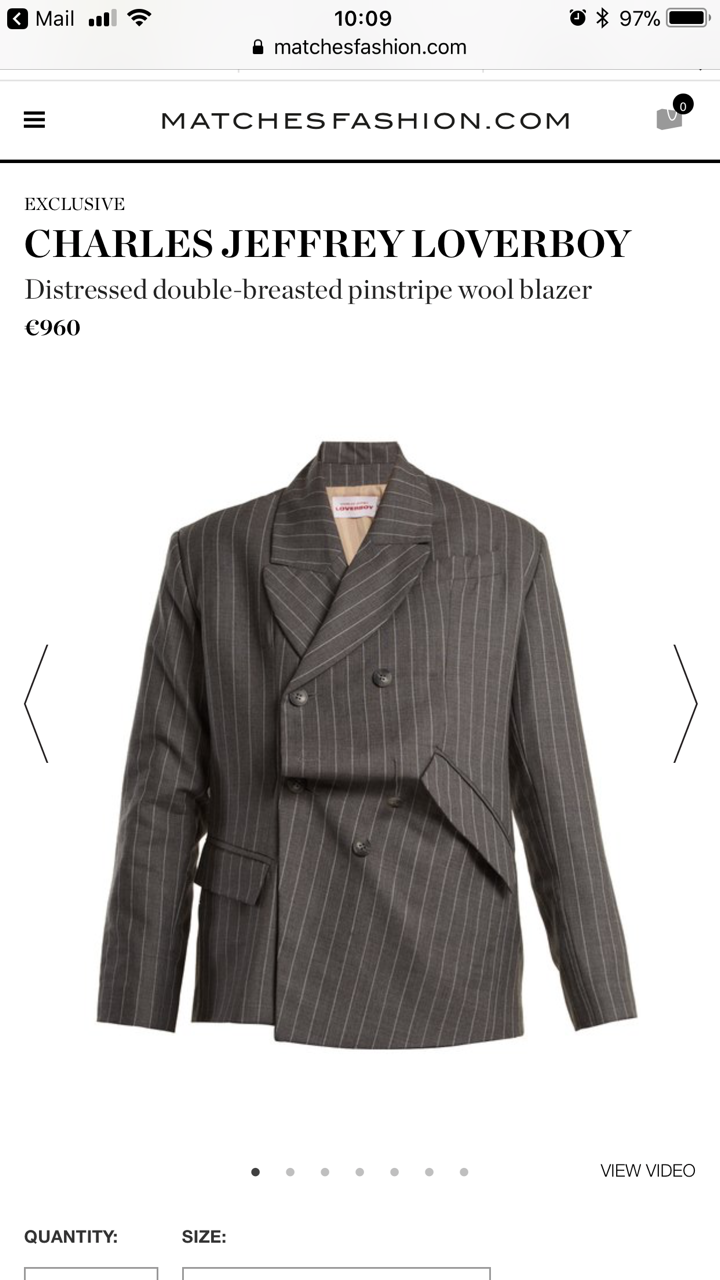This screenshot has width=720, height=1280.
Task: Open the size dropdown
Action: point(336,1272)
